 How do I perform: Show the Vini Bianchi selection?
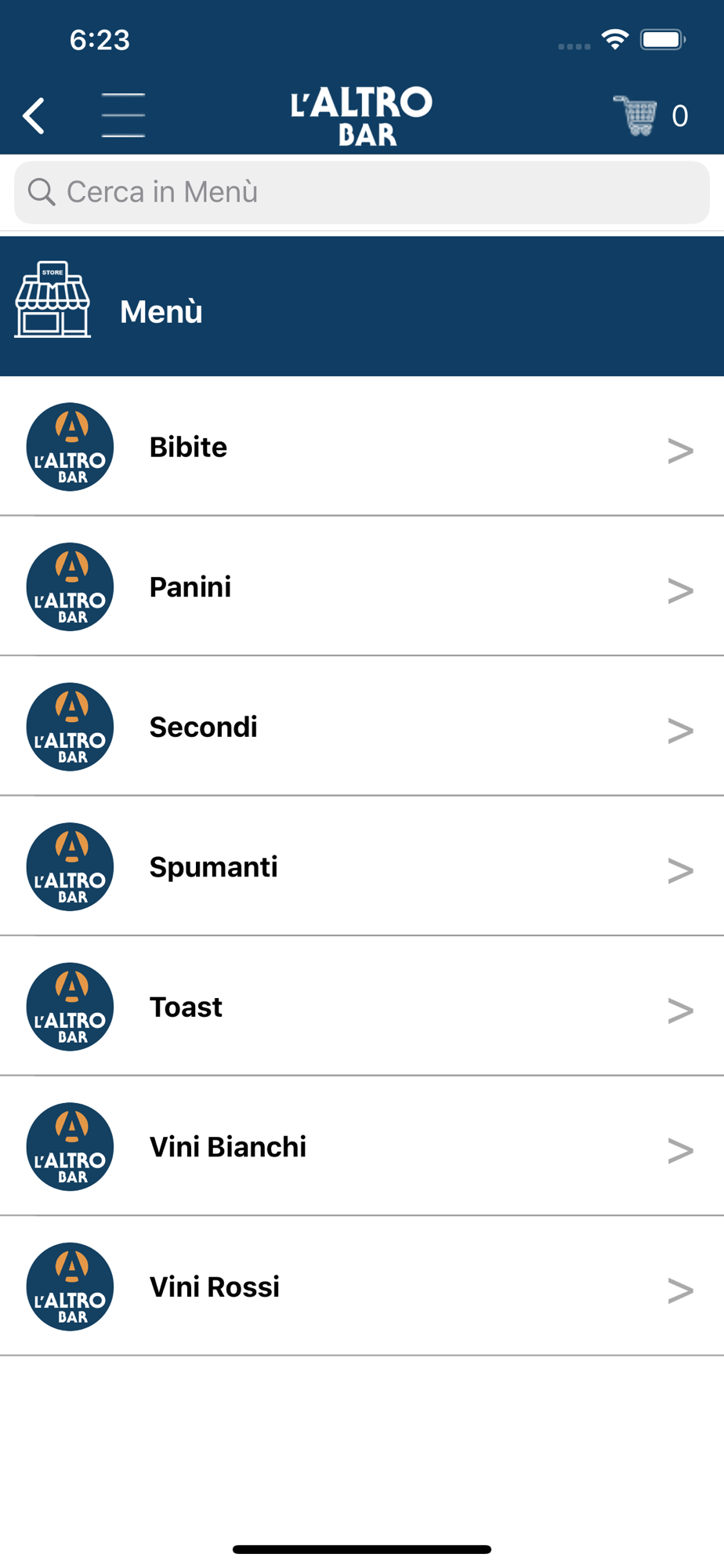[362, 1147]
